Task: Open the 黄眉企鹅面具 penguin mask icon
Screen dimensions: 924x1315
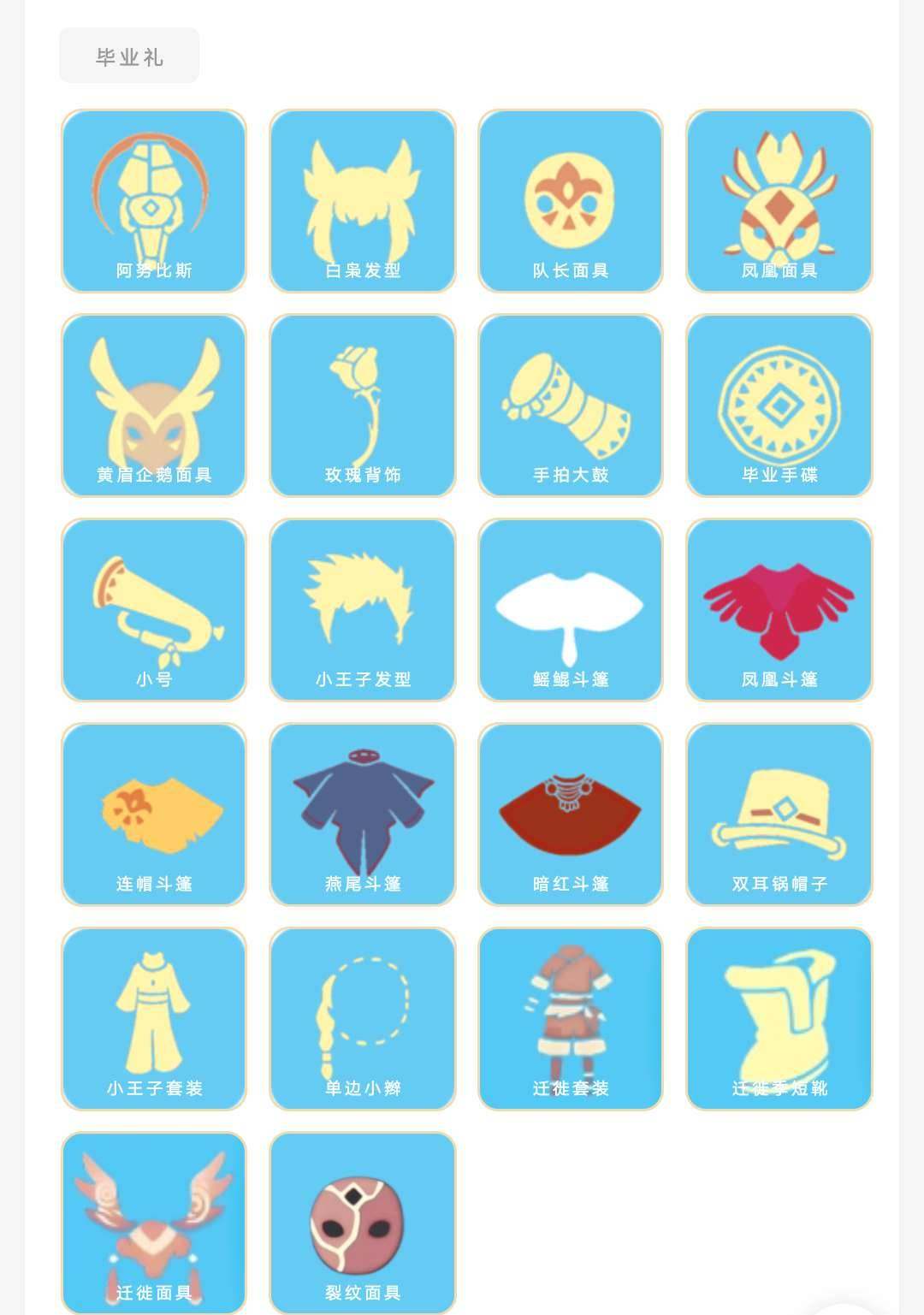Action: click(152, 406)
